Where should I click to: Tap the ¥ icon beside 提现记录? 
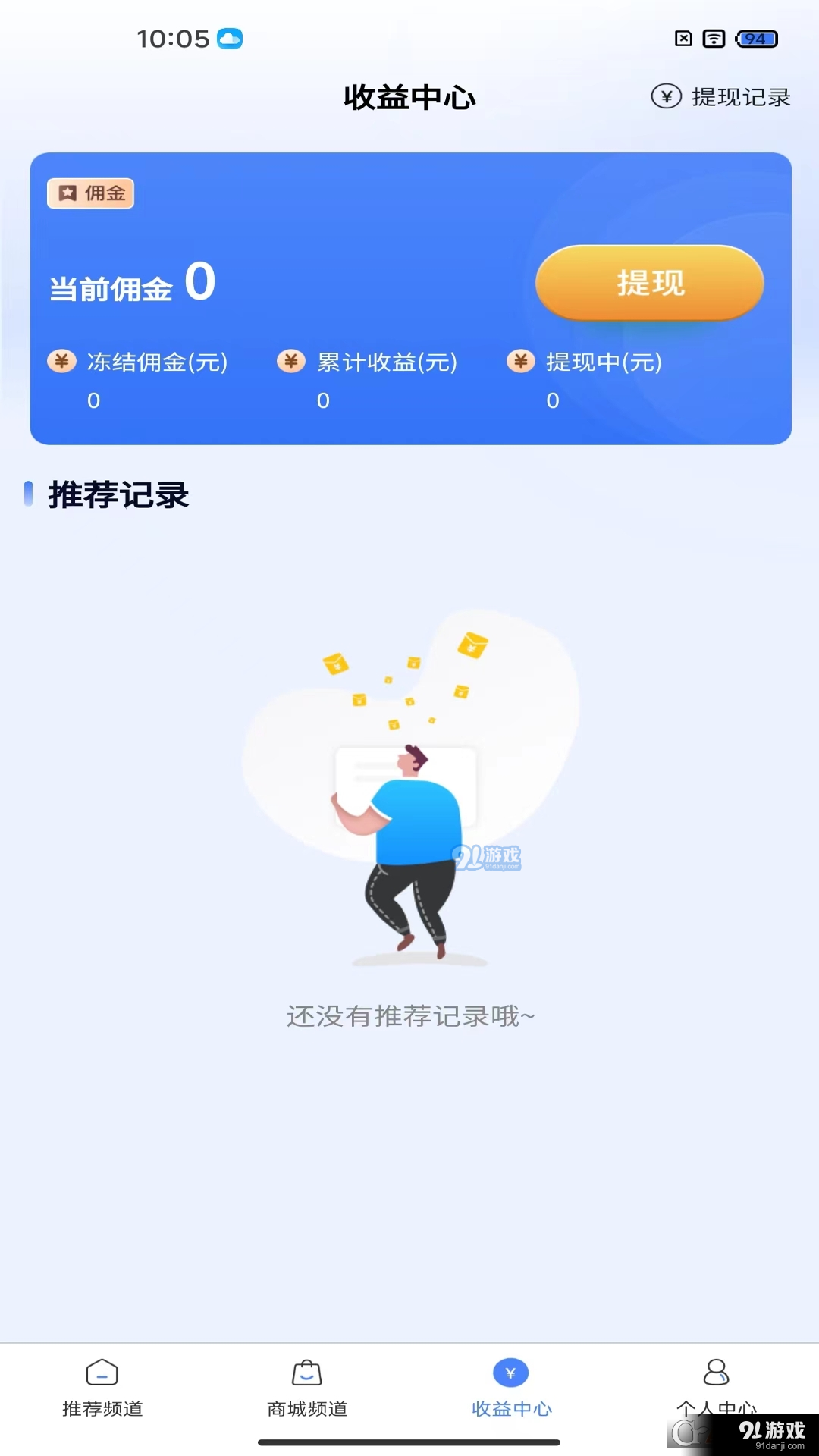coord(666,97)
